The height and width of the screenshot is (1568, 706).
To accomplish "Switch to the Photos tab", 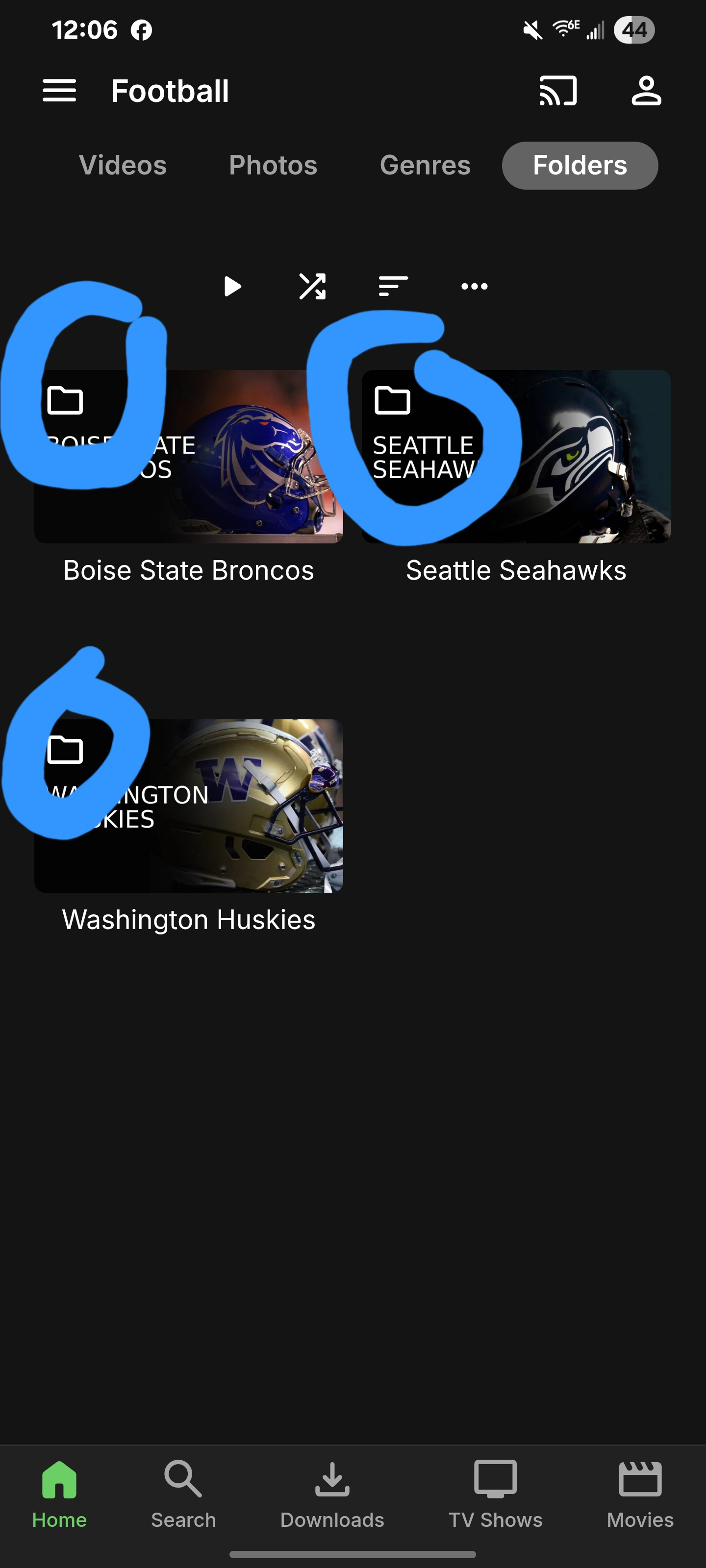I will 273,165.
